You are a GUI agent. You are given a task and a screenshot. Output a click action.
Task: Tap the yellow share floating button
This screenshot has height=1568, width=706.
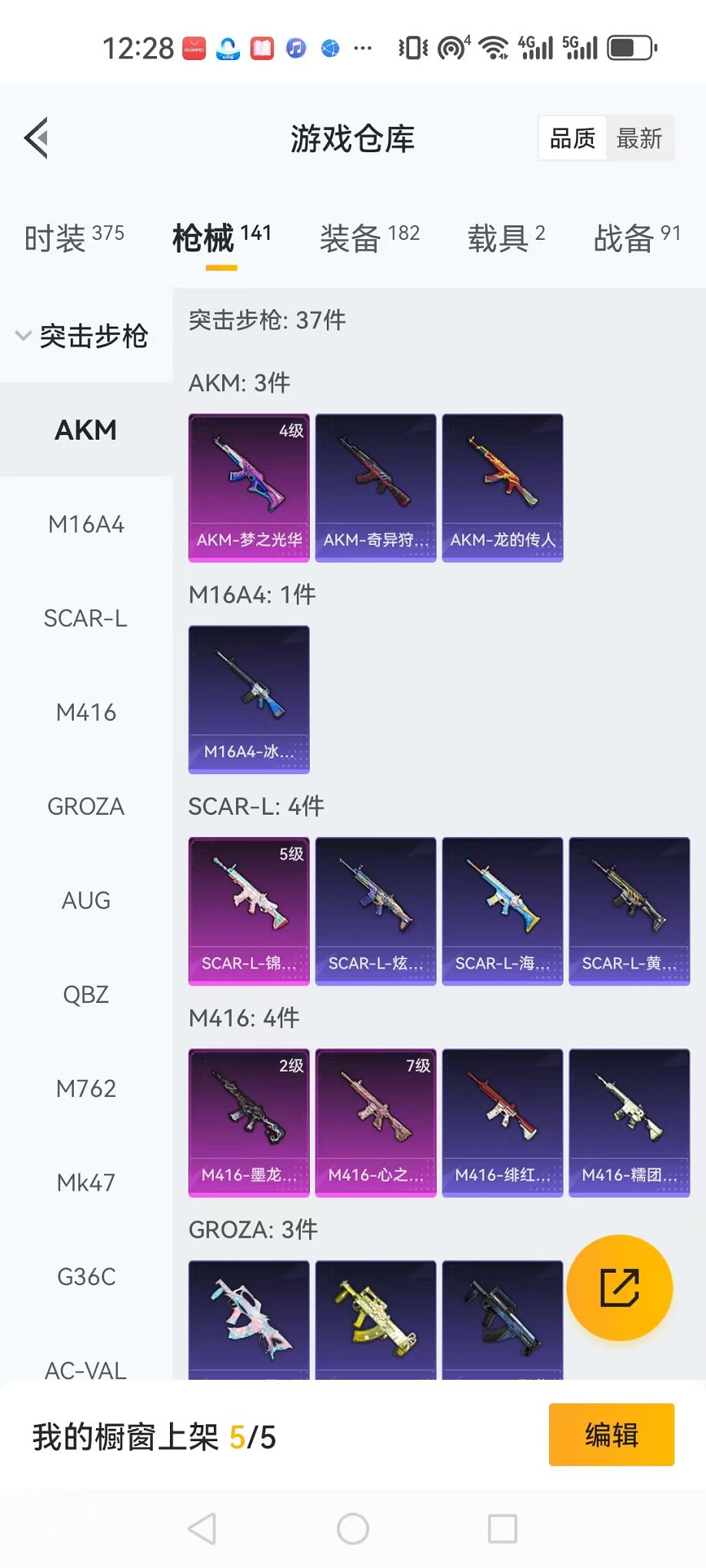619,1287
